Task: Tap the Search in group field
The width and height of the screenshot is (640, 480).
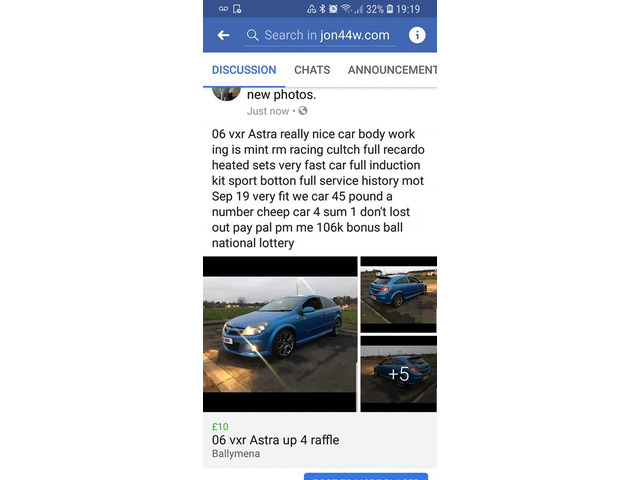Action: [320, 35]
